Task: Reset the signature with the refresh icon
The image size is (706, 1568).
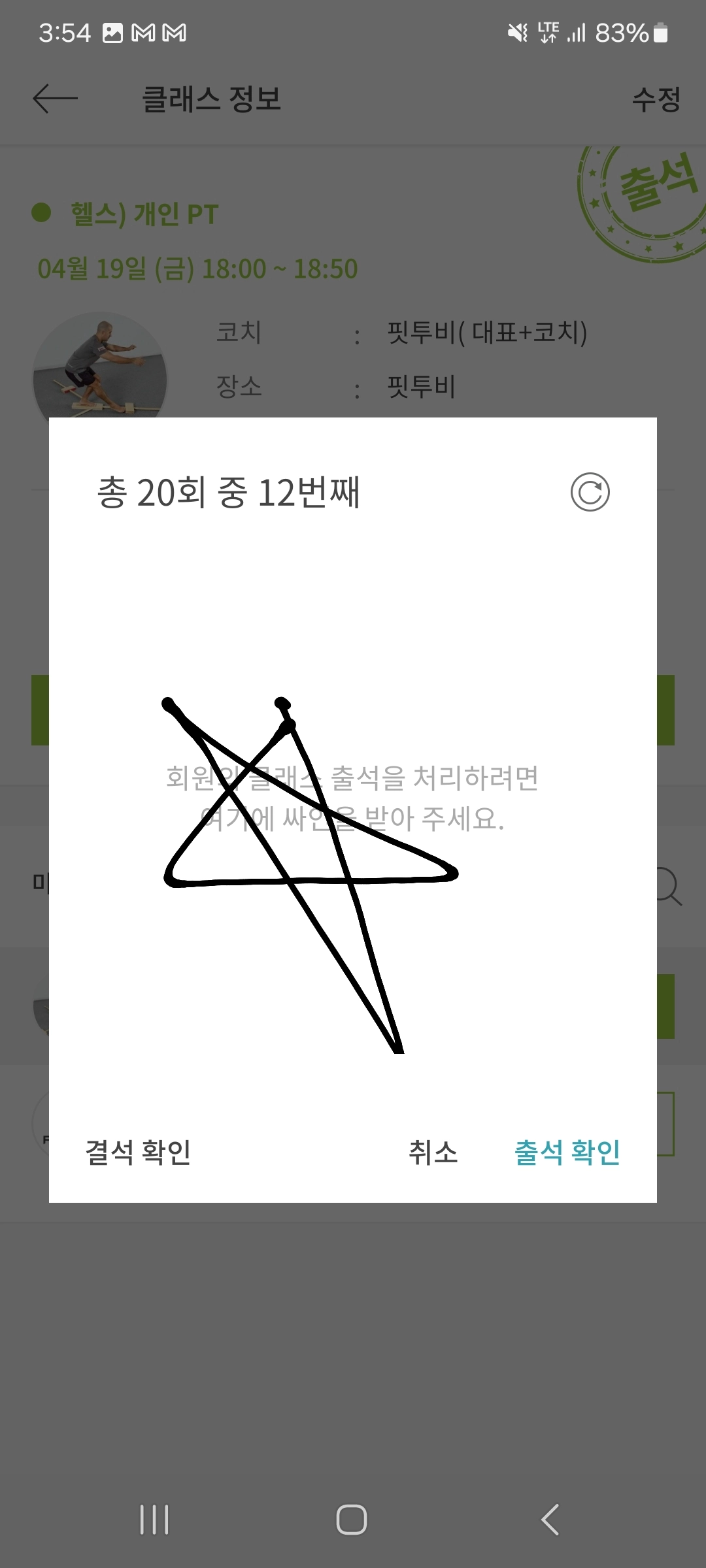Action: [x=590, y=492]
